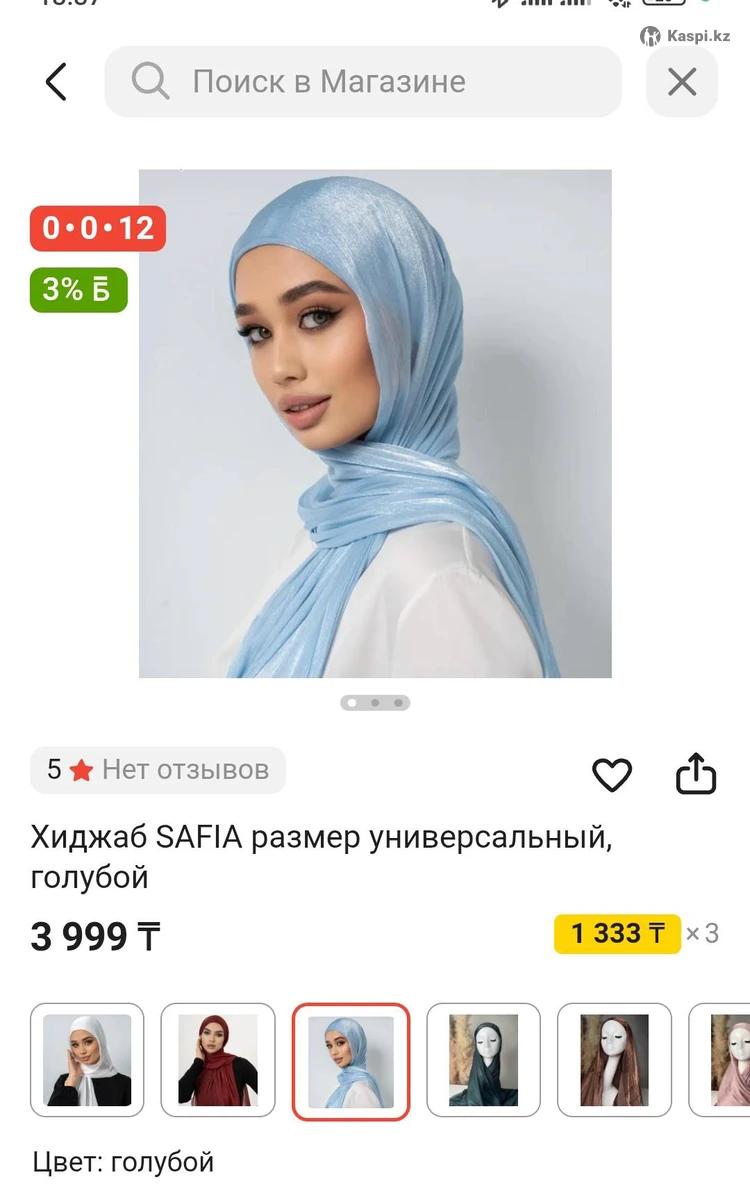Screen dimensions: 750x1200
Task: Select the white hijab color variant
Action: pyautogui.click(x=87, y=1060)
